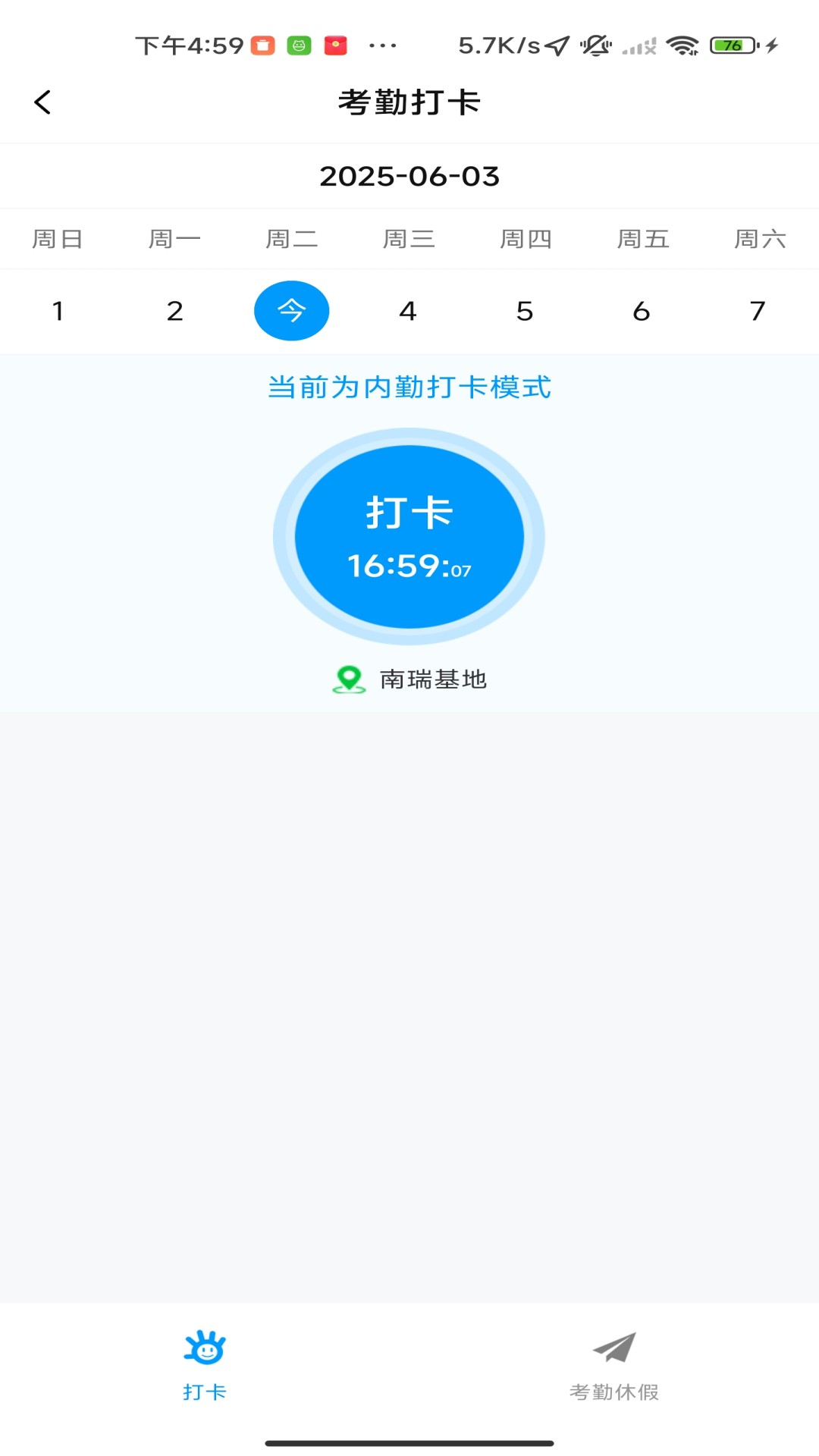Tap the 南瑞基地 location label

click(x=432, y=679)
